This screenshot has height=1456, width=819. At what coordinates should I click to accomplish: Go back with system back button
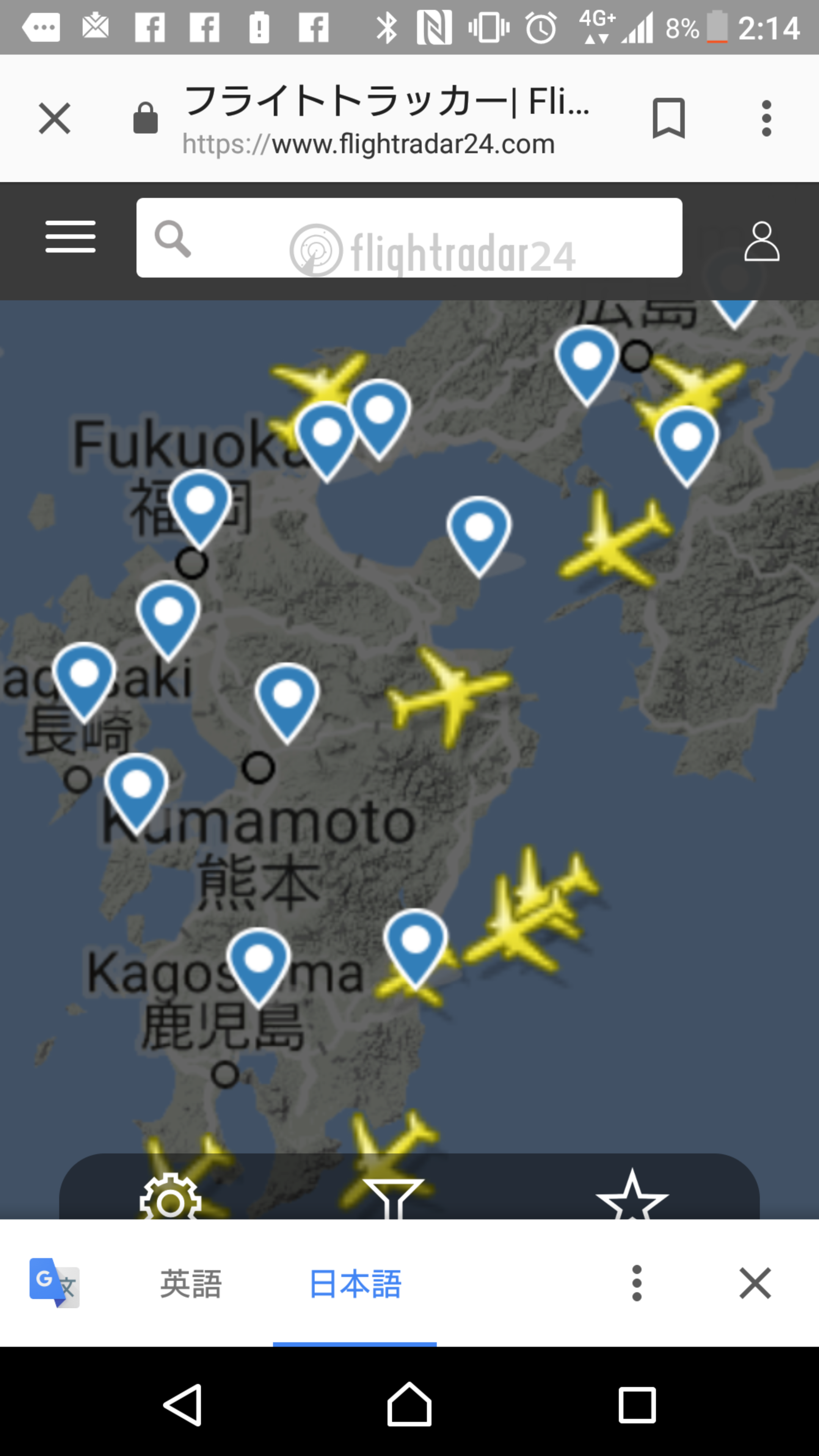pos(182,1405)
